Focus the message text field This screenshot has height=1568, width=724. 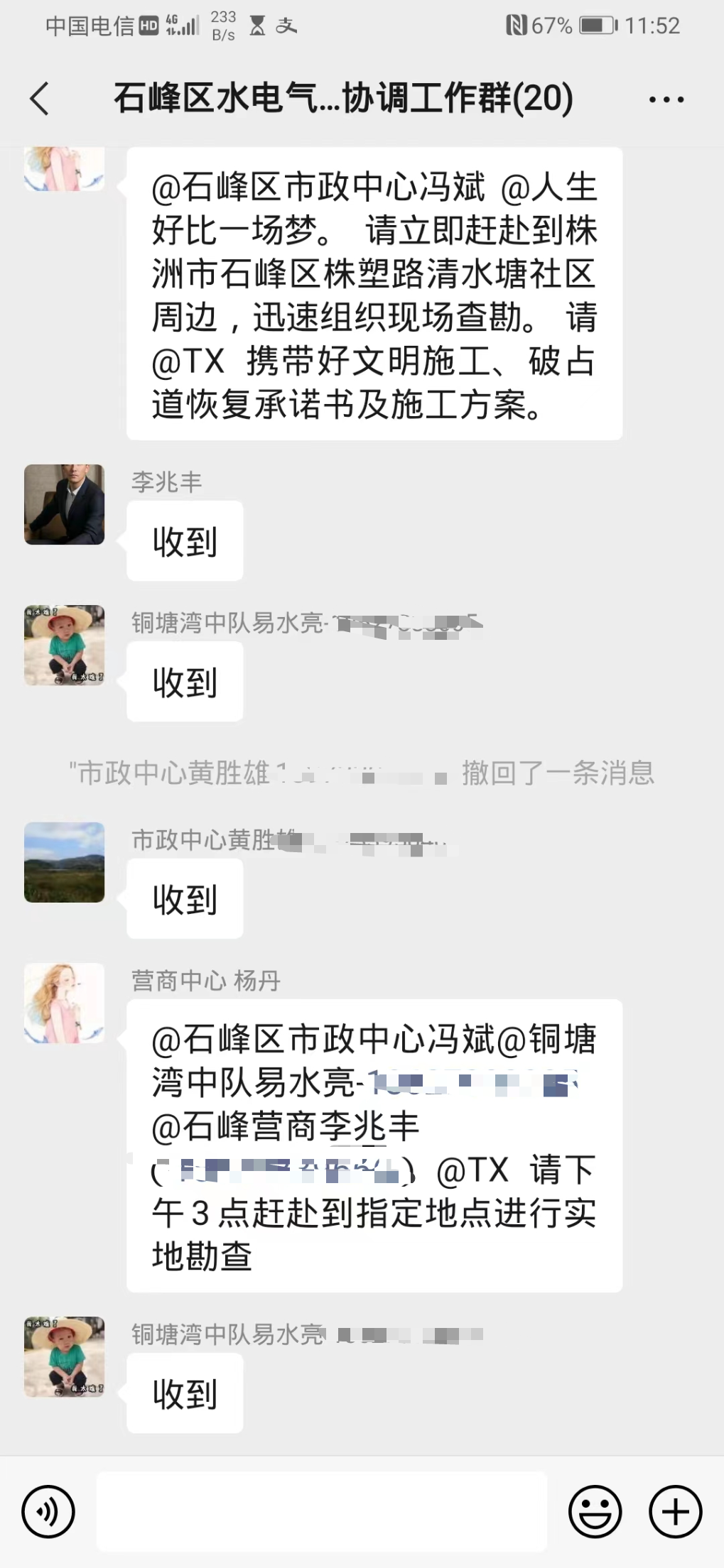[x=321, y=1511]
